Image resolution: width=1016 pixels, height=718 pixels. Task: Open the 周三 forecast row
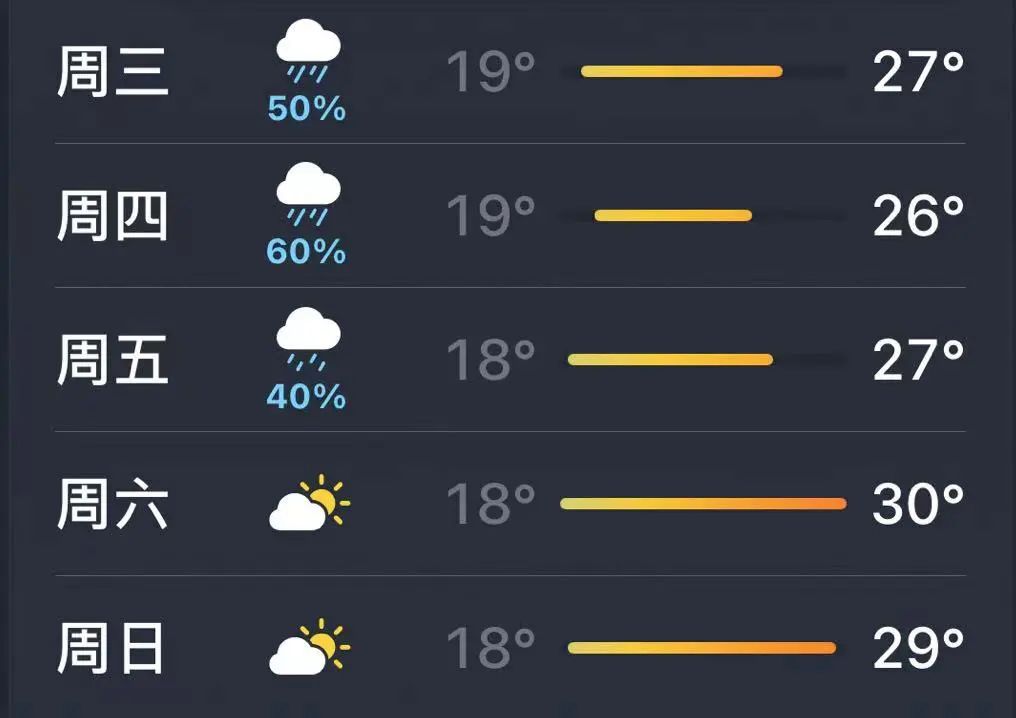508,72
